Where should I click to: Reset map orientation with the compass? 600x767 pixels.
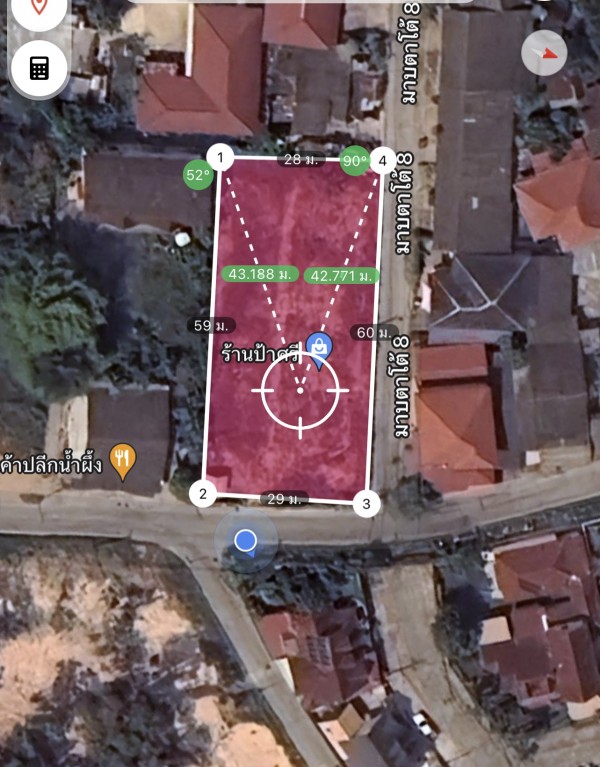[x=545, y=53]
